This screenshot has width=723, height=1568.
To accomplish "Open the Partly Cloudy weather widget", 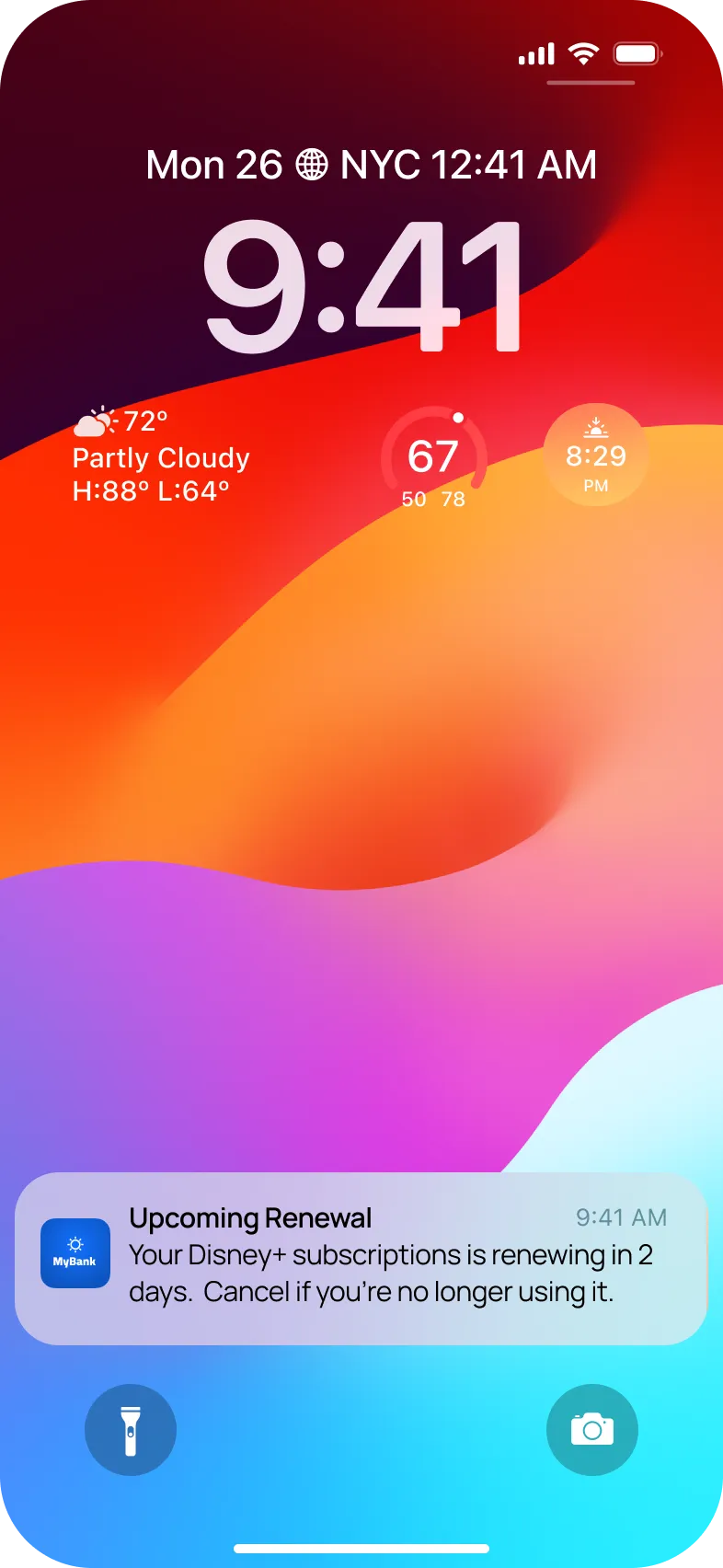I will [x=162, y=457].
